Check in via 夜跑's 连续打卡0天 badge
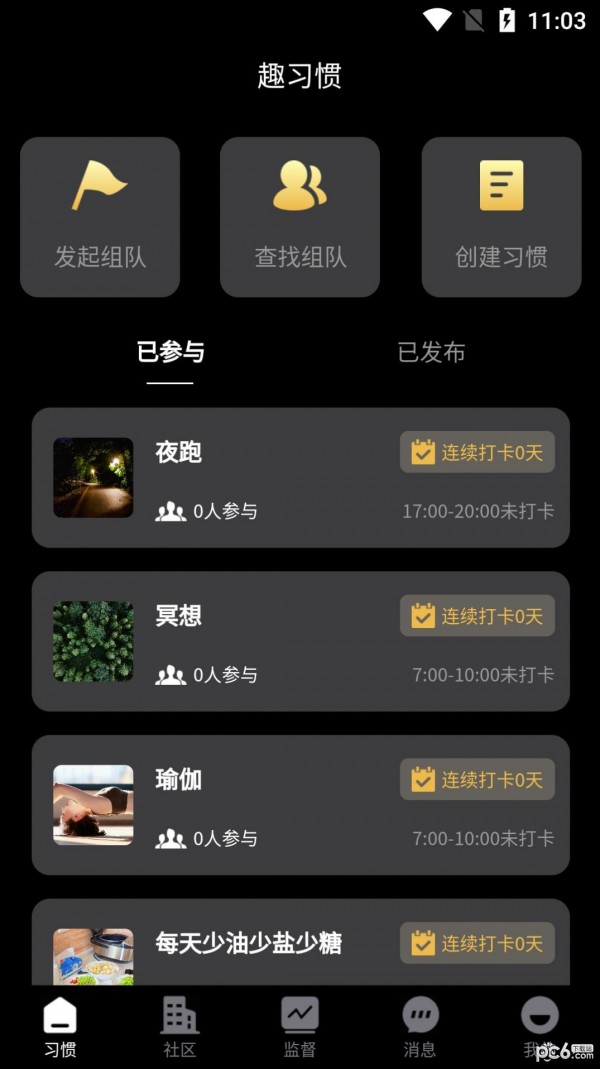The image size is (600, 1069). pos(477,452)
